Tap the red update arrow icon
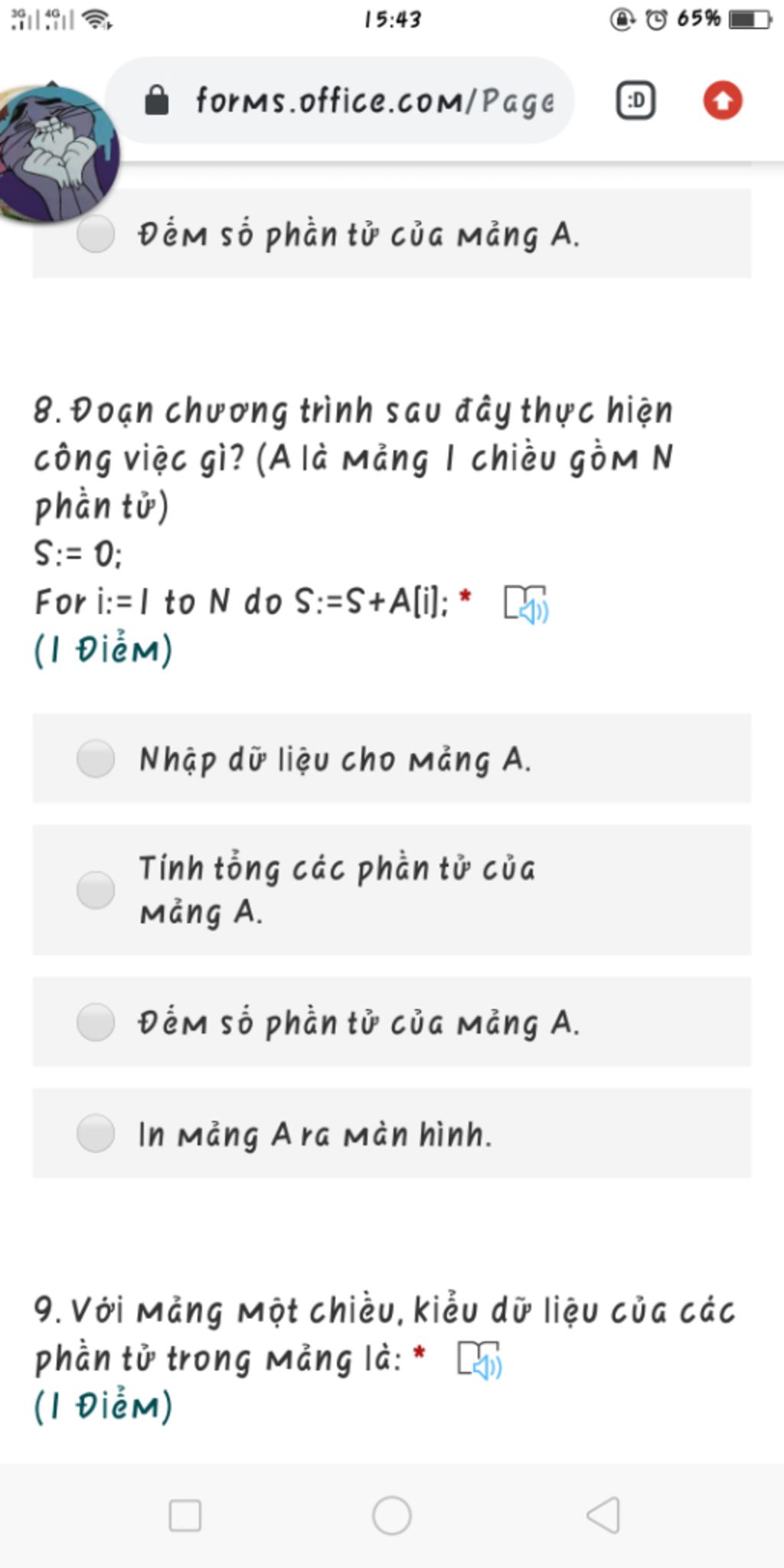 pos(723,100)
